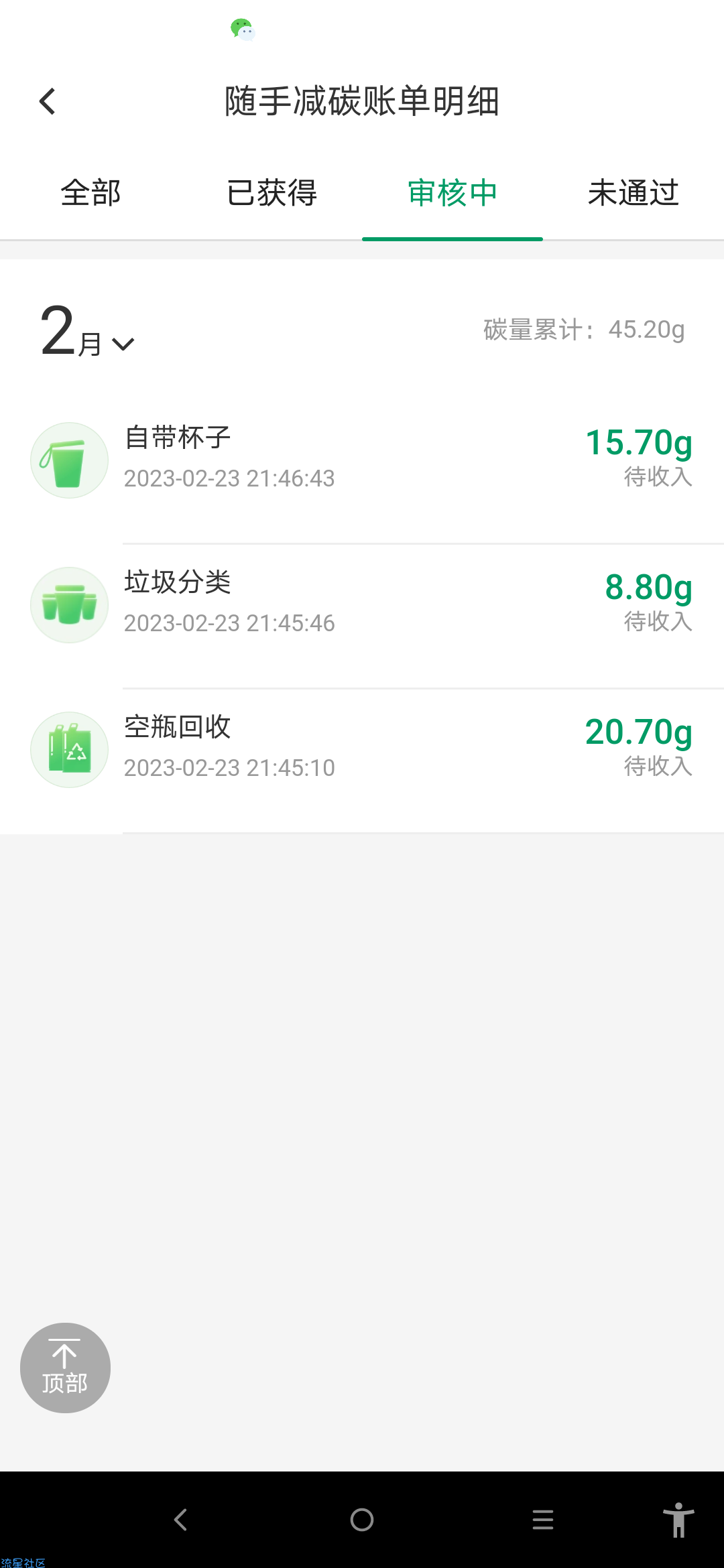Go back using the header arrow
Image resolution: width=724 pixels, height=1568 pixels.
[x=47, y=102]
